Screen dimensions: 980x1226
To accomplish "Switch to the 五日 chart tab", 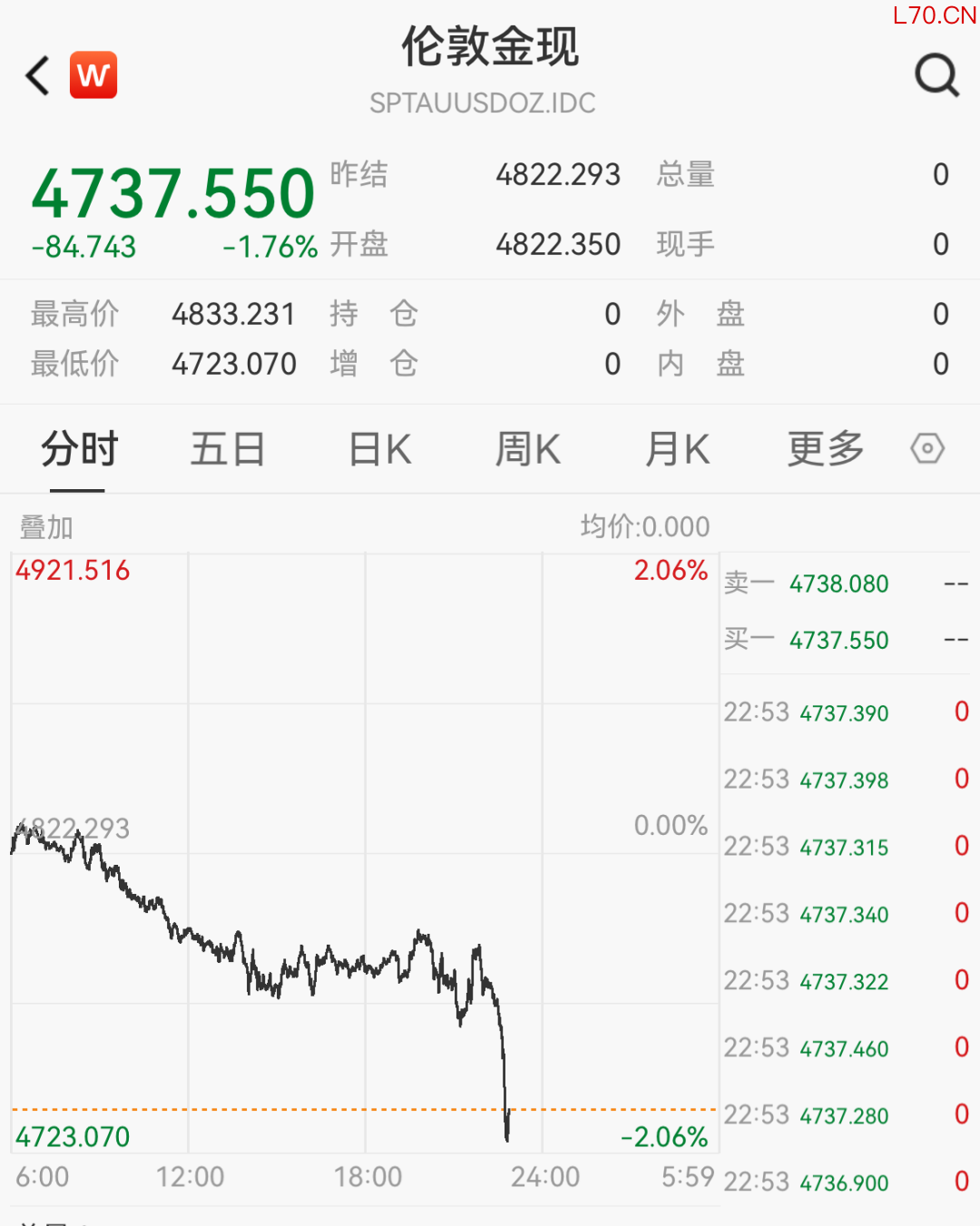I will 228,449.
